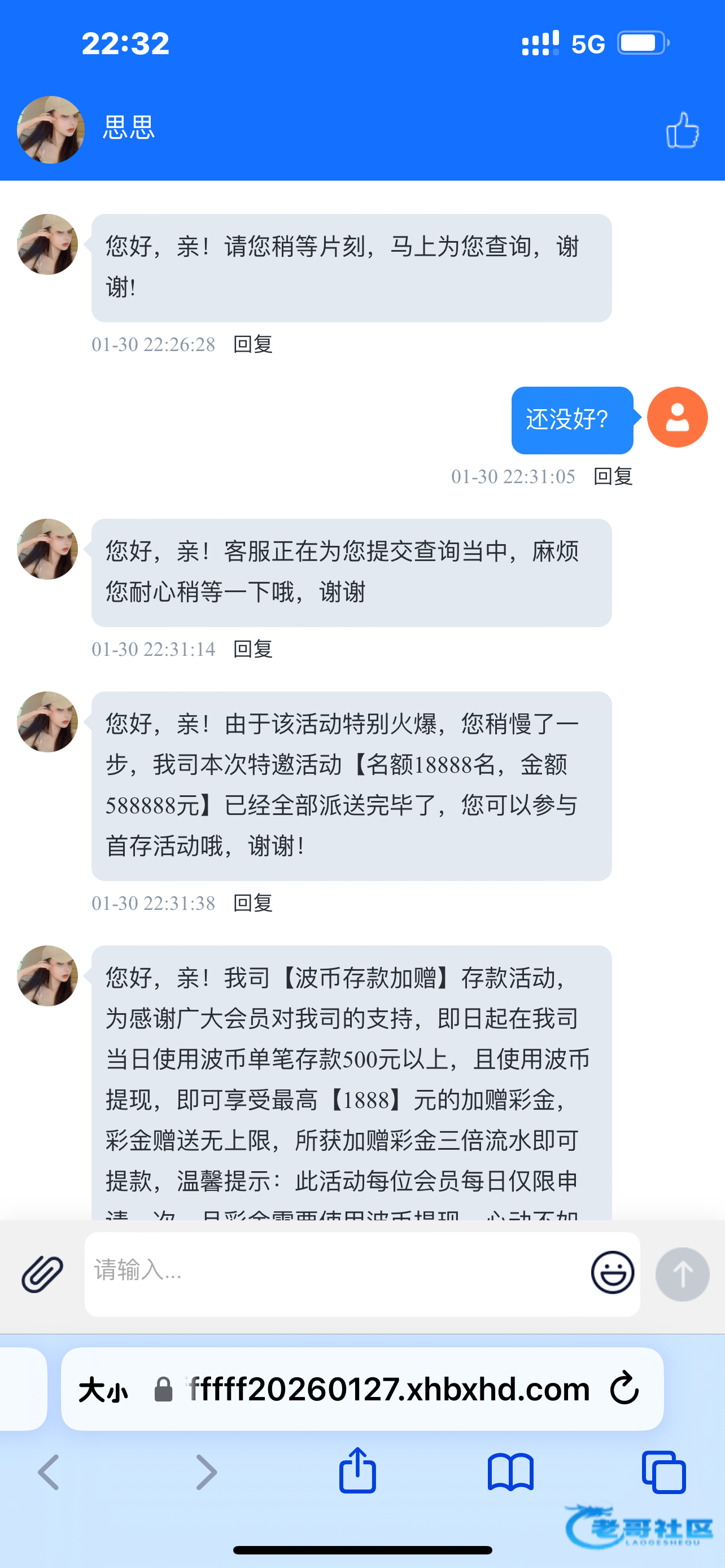Open the emoji picker
The width and height of the screenshot is (725, 1568).
(613, 1272)
